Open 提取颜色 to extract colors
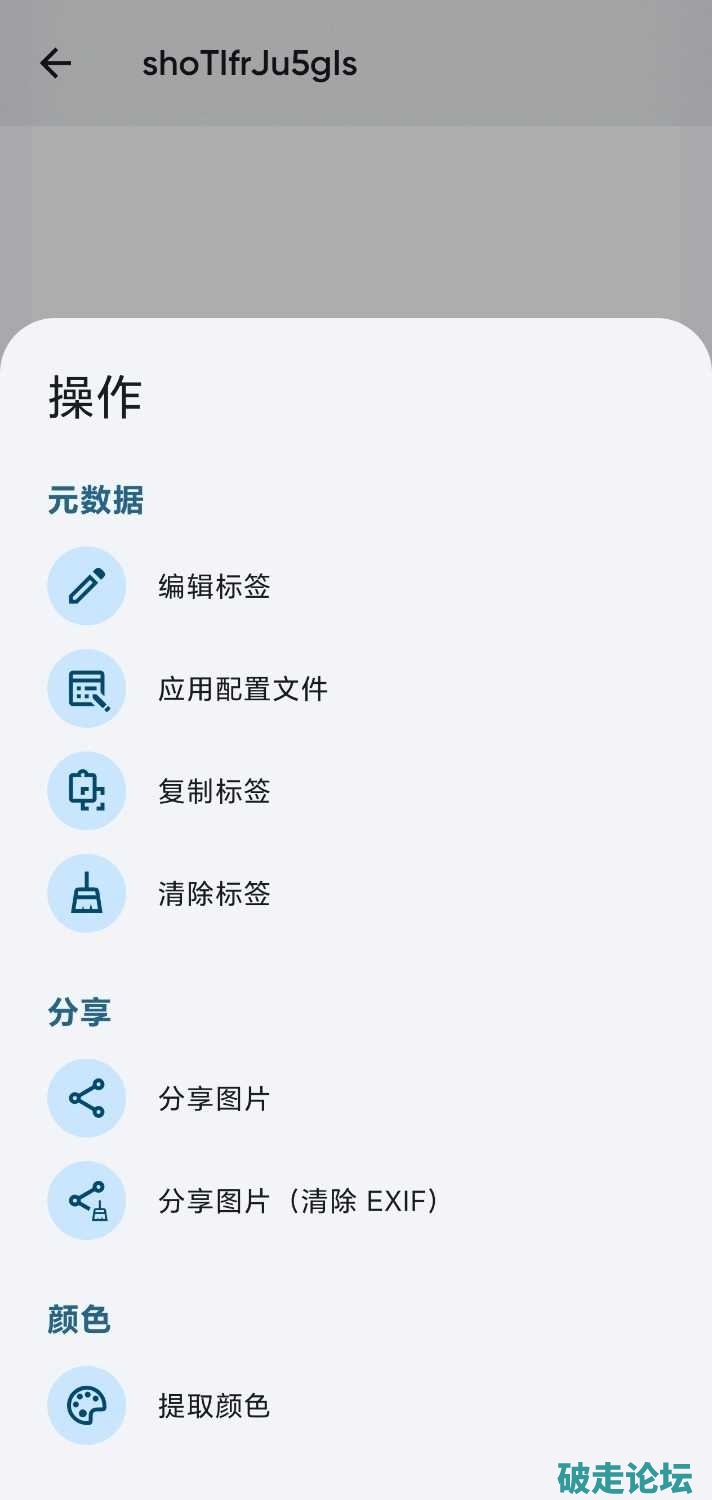The image size is (712, 1500). pos(214,1406)
